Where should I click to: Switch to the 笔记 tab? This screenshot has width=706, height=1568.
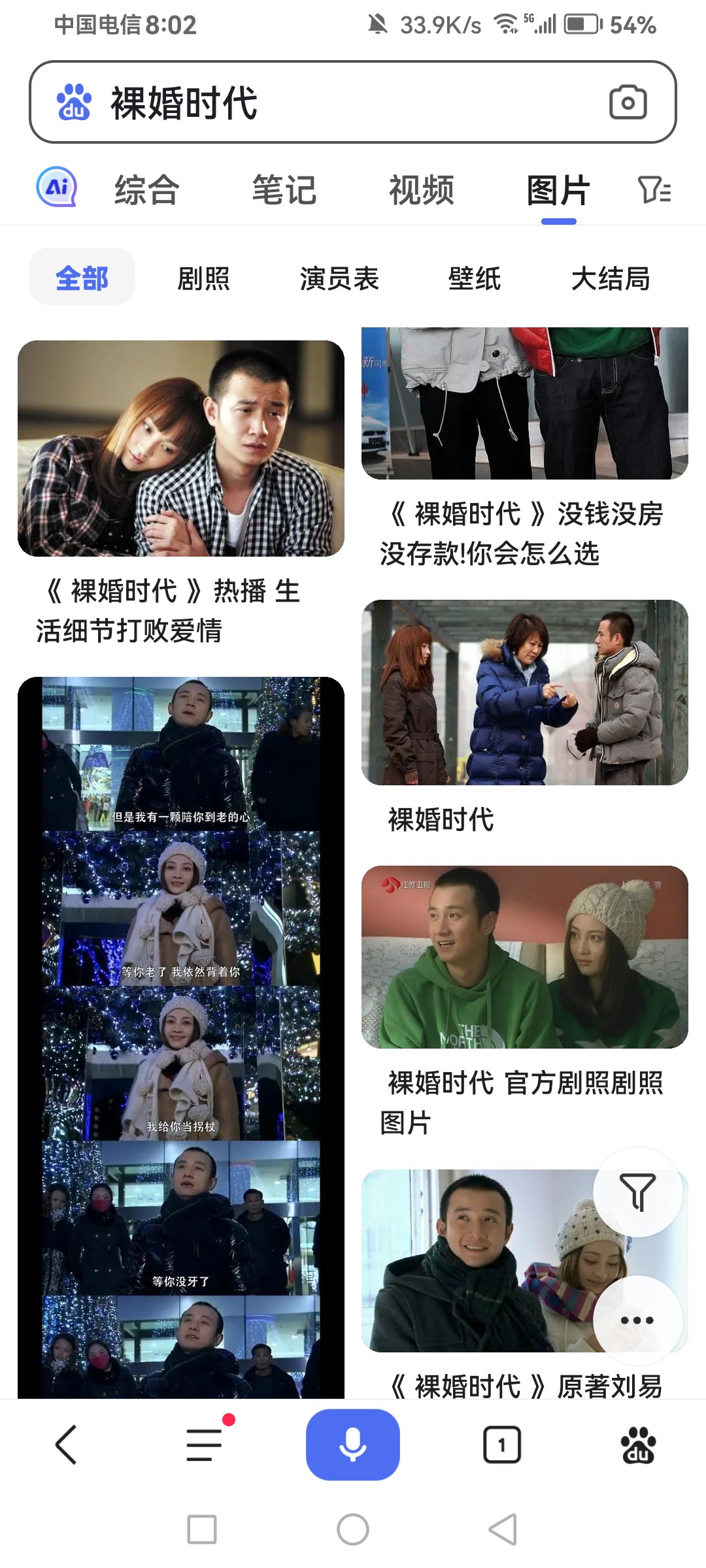(284, 190)
